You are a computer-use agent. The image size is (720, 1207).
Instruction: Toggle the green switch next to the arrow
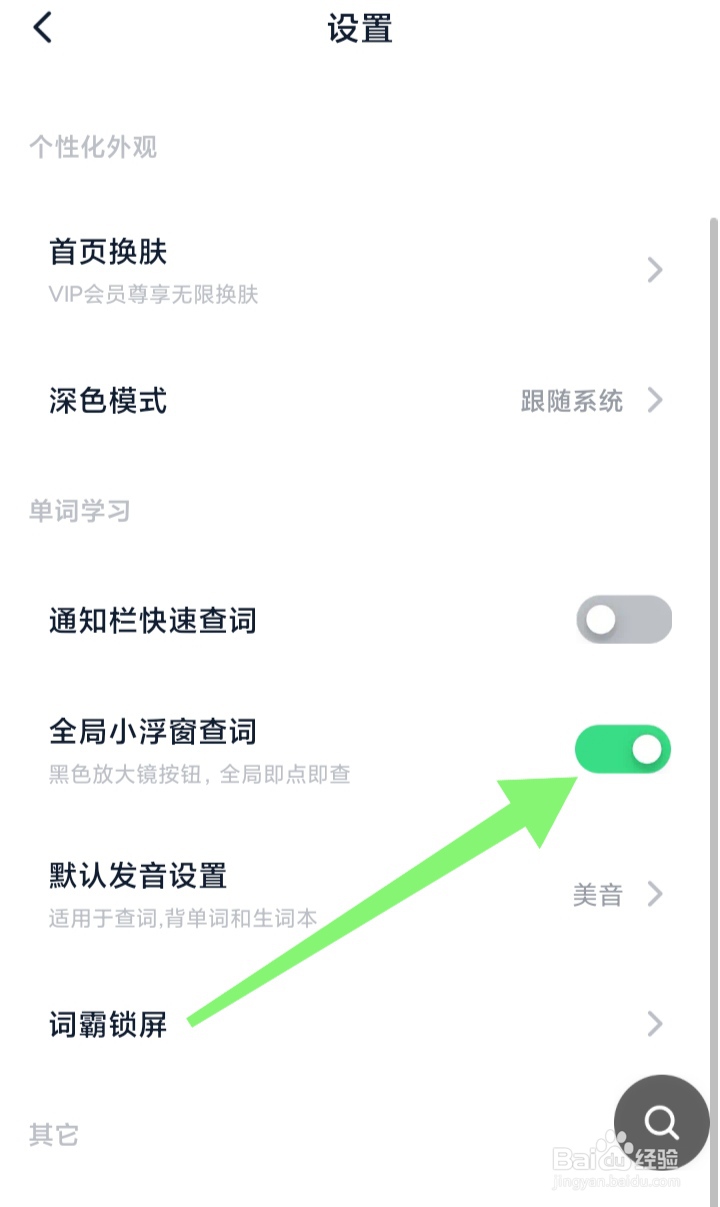(623, 748)
